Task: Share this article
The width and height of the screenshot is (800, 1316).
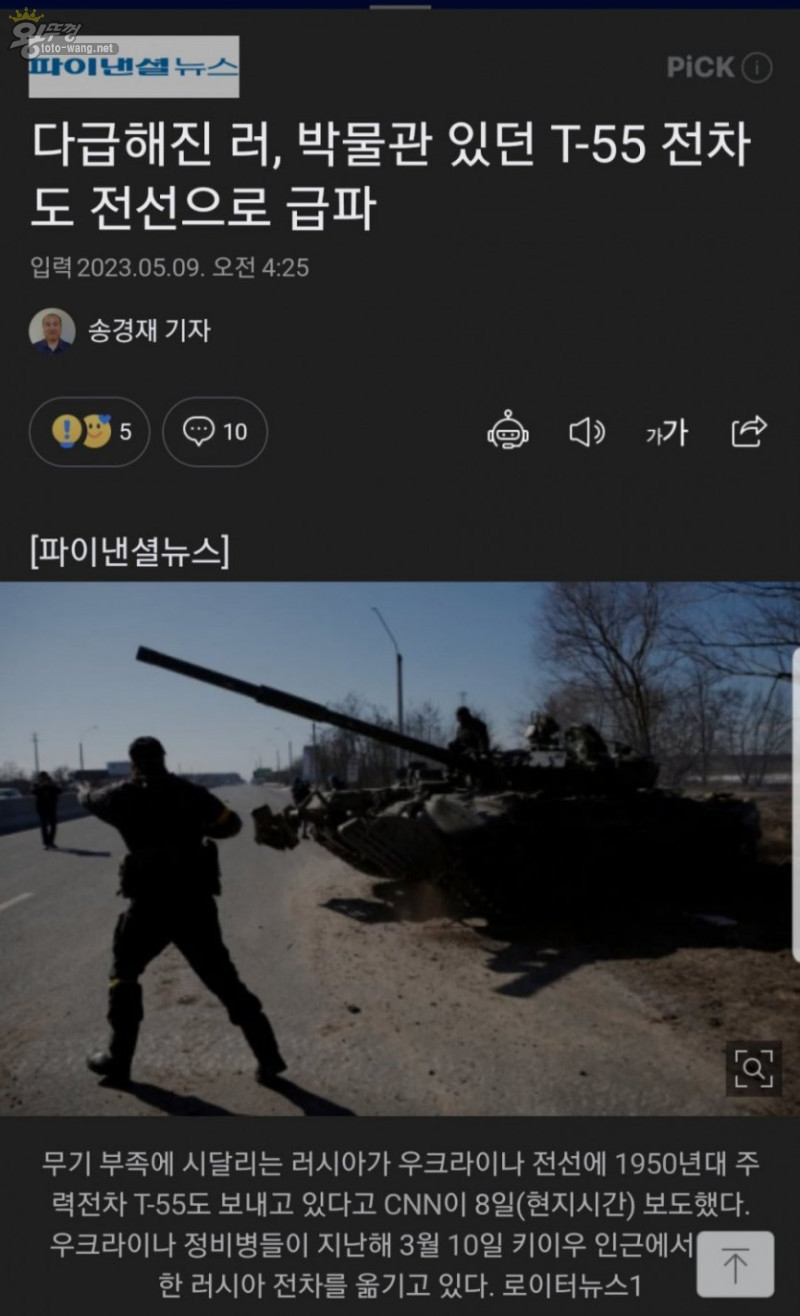Action: [749, 431]
